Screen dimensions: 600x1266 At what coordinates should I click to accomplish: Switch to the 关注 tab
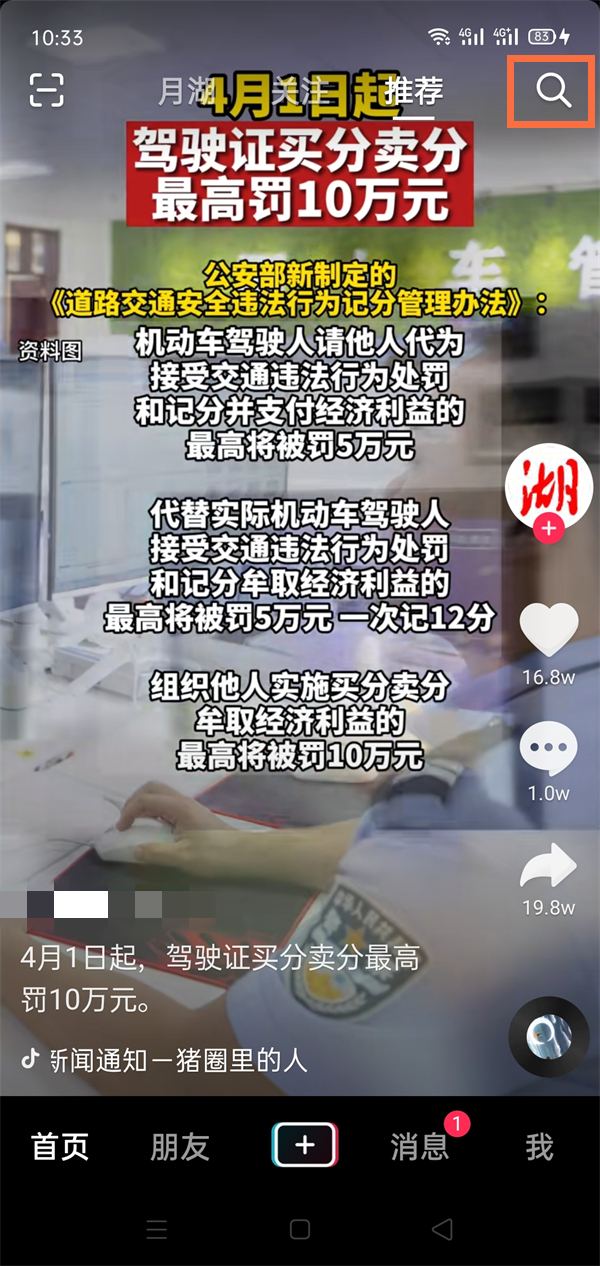click(x=298, y=91)
